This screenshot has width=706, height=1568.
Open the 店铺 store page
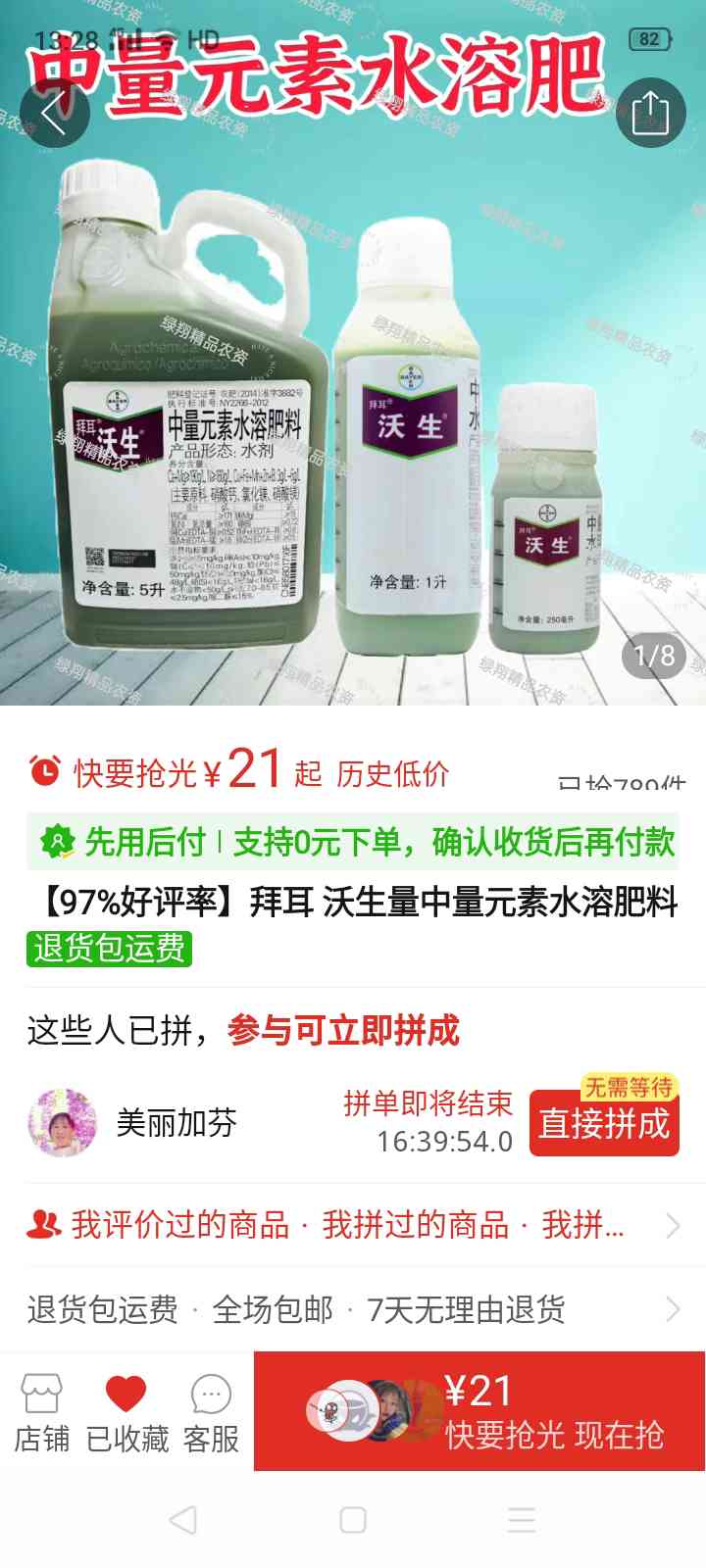(x=42, y=1413)
